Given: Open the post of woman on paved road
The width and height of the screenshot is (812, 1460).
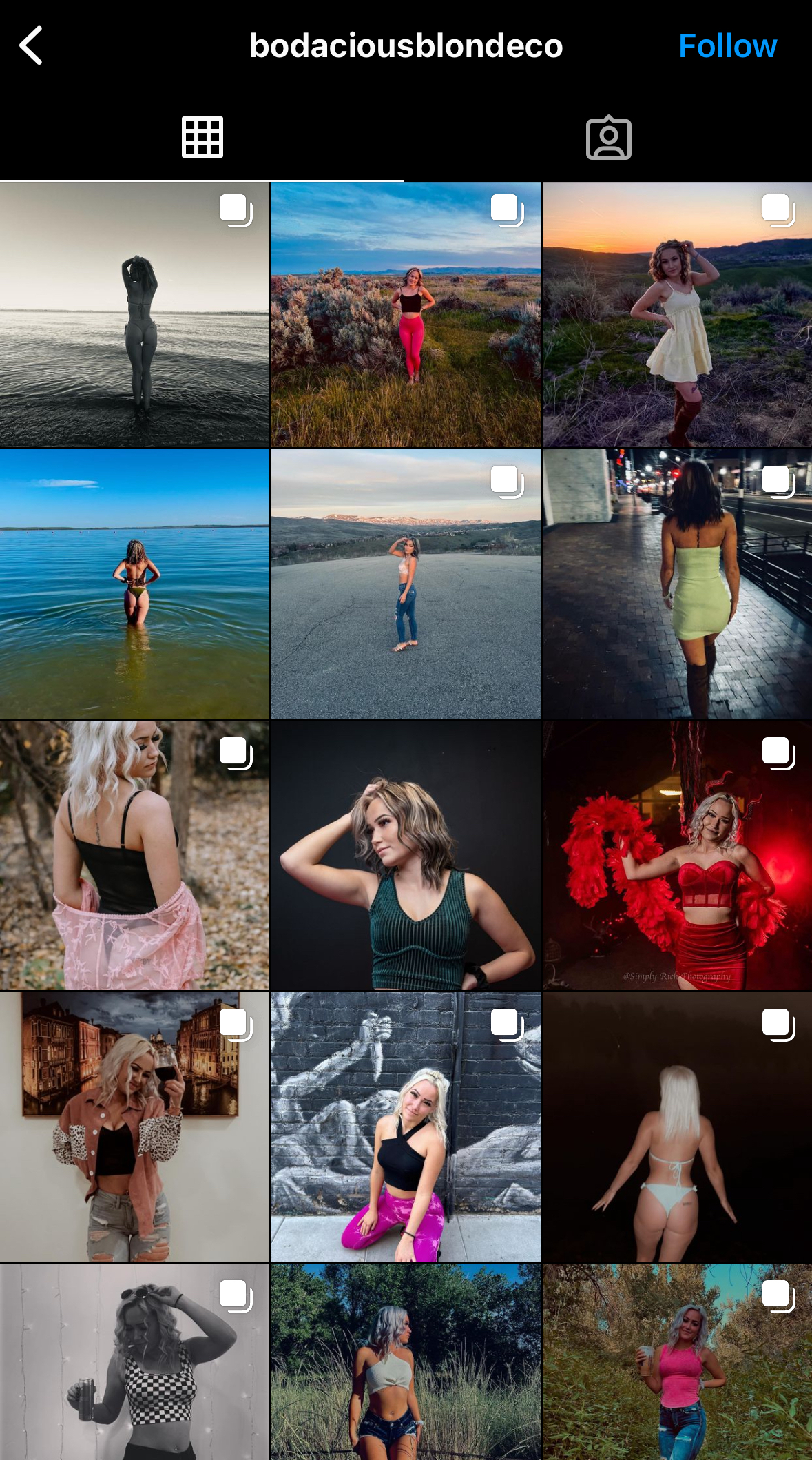Looking at the screenshot, I should pyautogui.click(x=406, y=584).
